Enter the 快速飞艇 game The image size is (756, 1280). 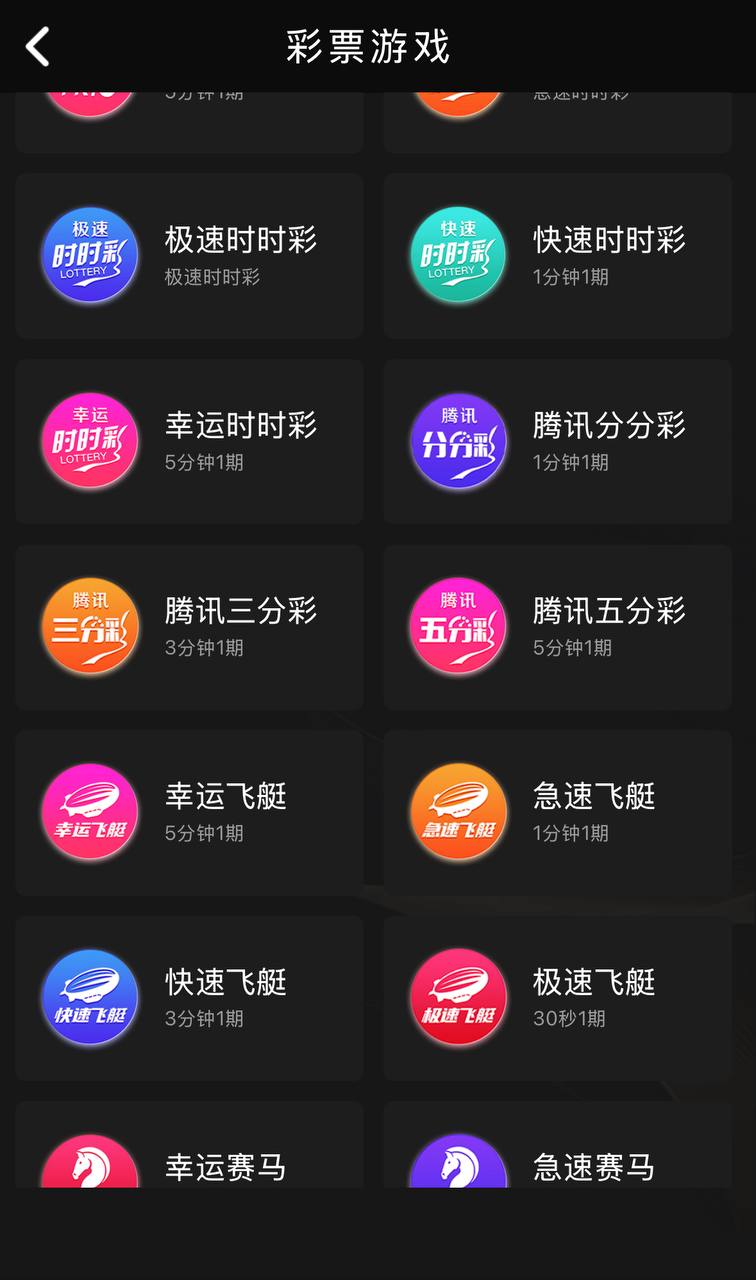(189, 998)
